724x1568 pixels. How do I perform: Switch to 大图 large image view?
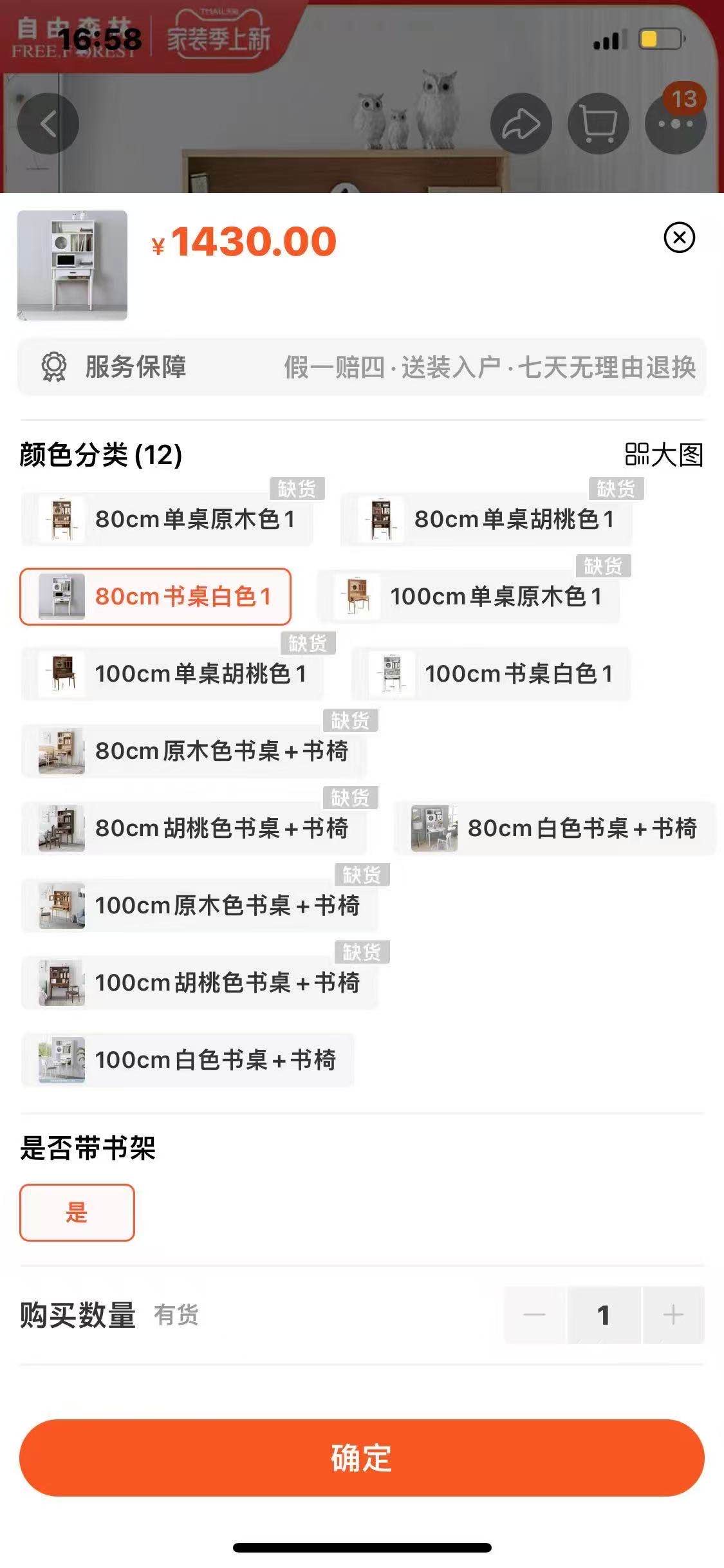664,454
